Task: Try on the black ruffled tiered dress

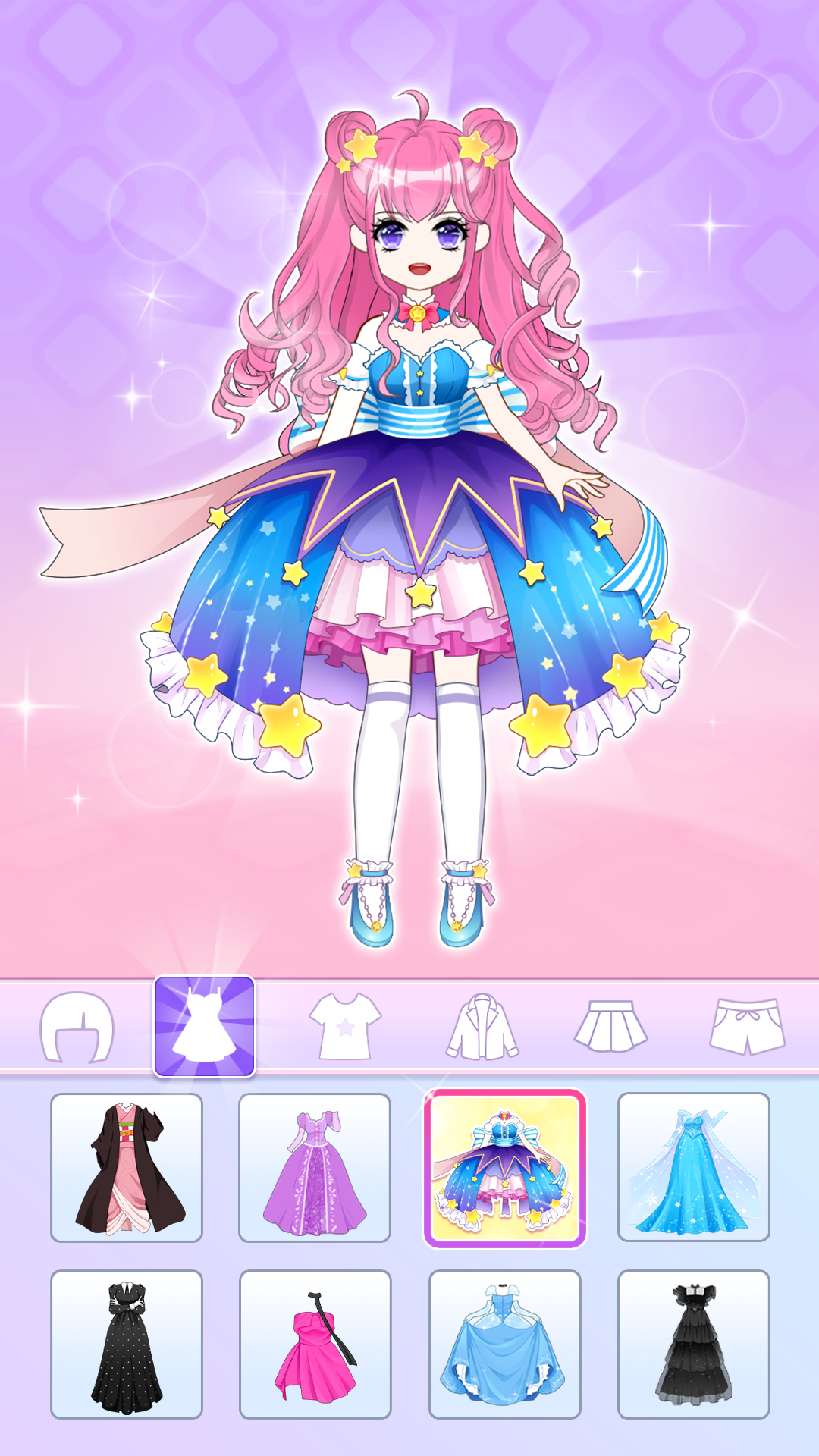Action: 694,1345
